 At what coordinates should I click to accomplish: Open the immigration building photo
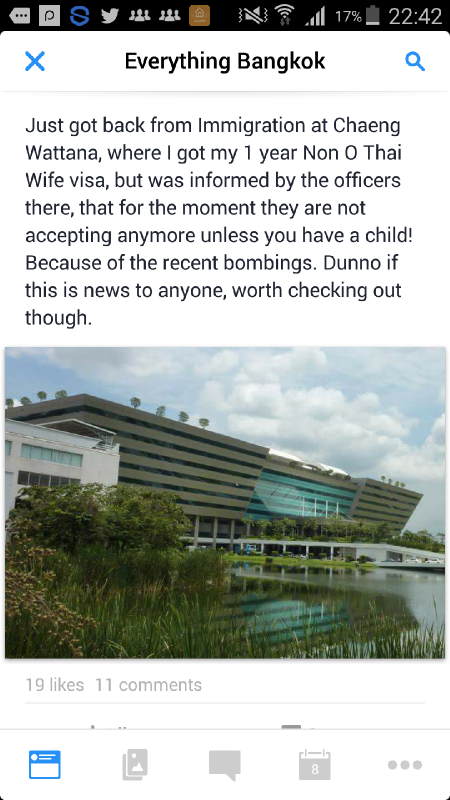point(225,503)
